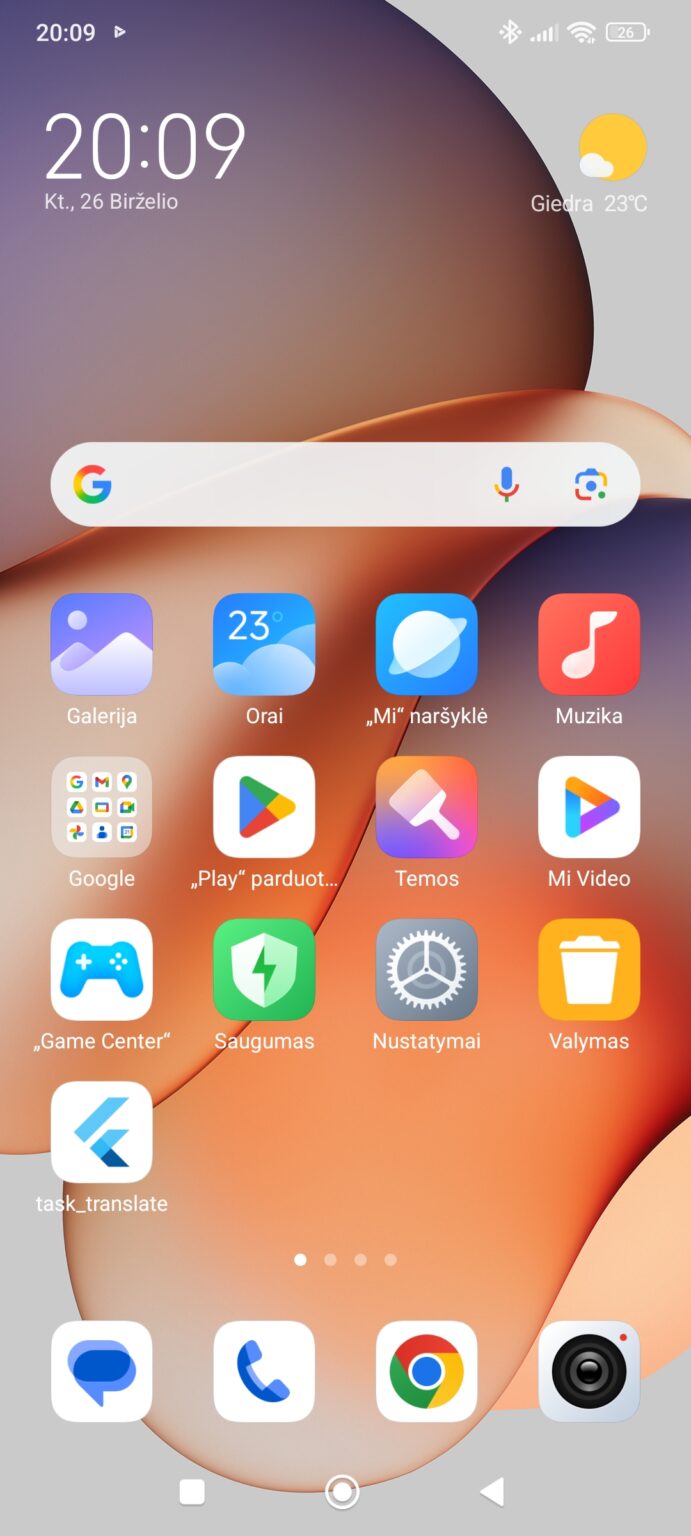Launch „Game Center“

click(x=101, y=969)
